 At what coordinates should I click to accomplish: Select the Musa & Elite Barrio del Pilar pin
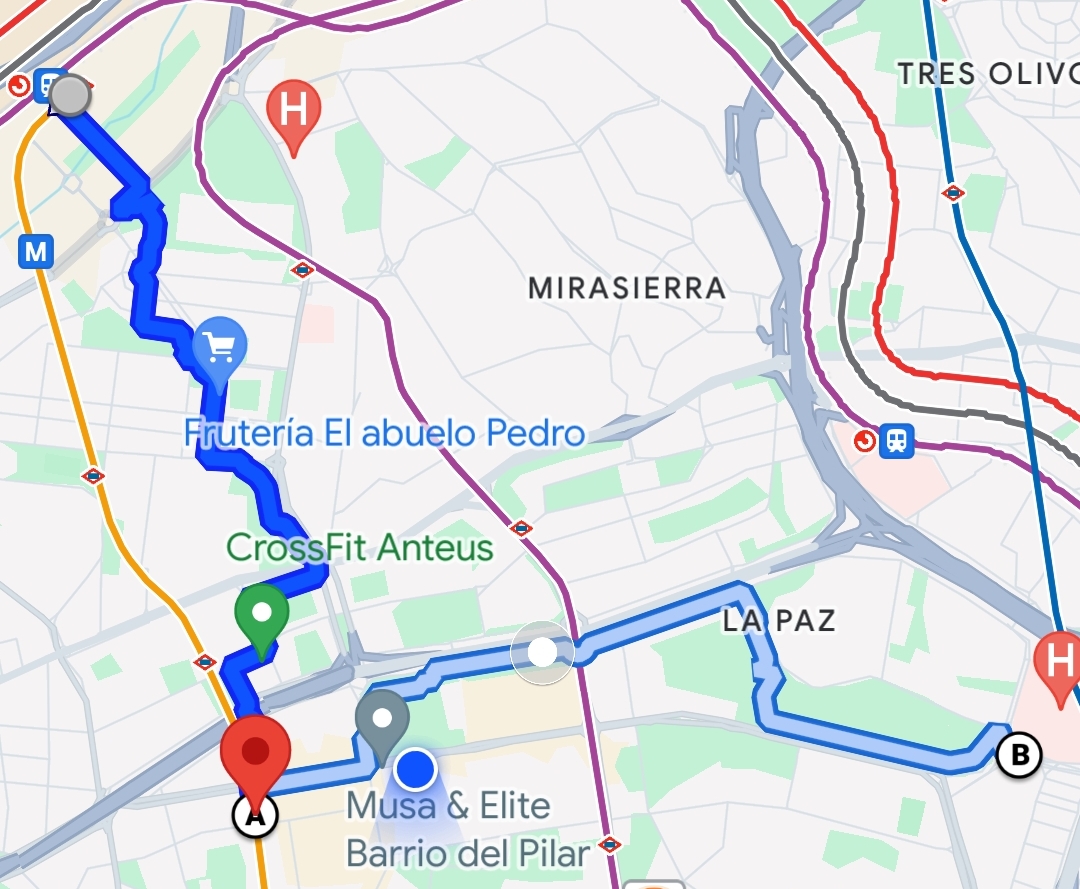(382, 720)
